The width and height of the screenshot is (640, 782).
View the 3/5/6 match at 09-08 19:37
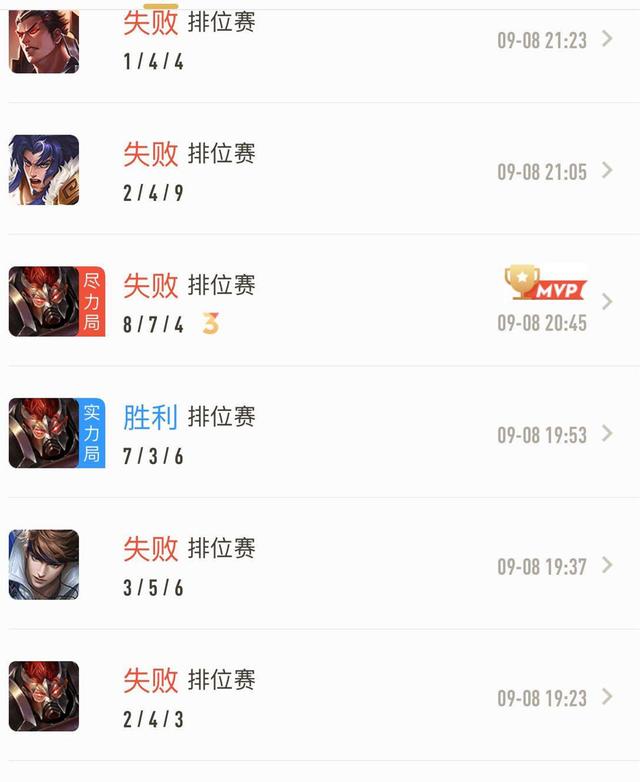(320, 566)
